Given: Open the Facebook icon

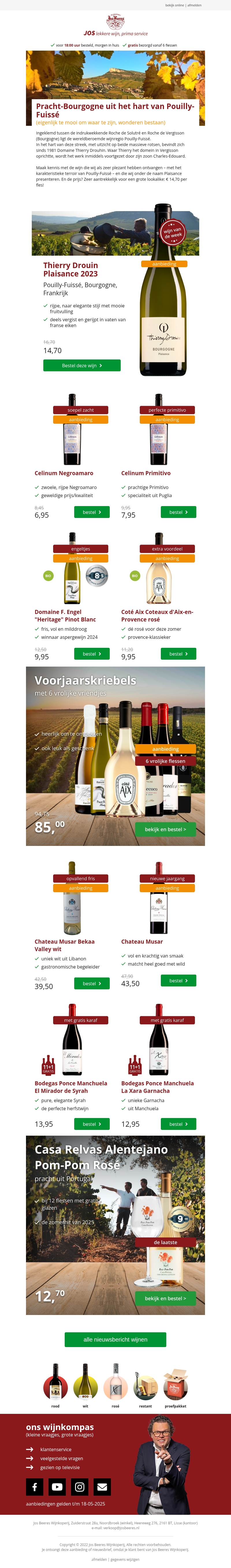Looking at the screenshot, I should tap(35, 1487).
